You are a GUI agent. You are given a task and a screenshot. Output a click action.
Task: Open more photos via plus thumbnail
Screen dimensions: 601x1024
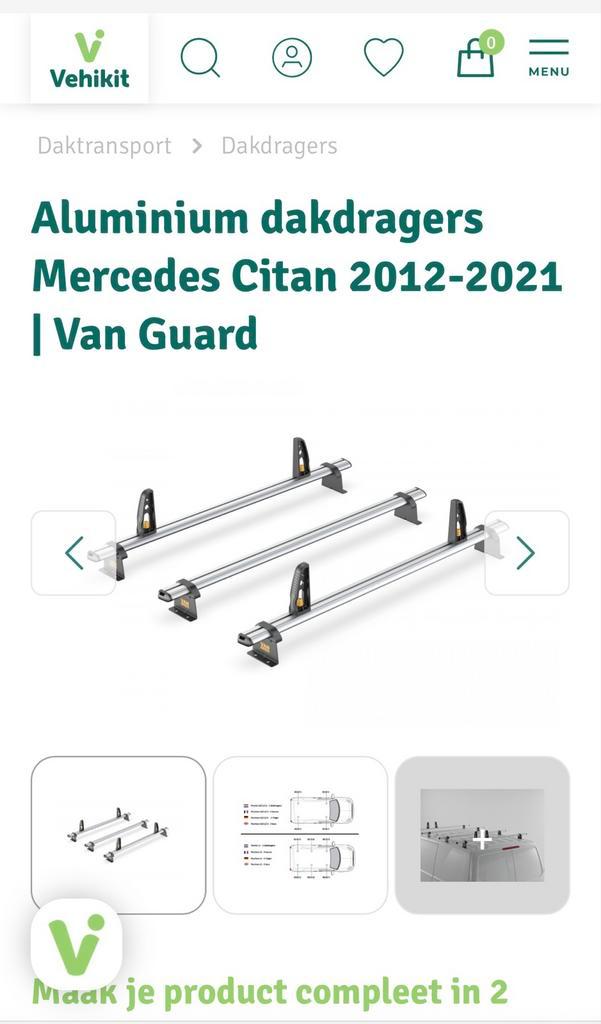(x=482, y=834)
